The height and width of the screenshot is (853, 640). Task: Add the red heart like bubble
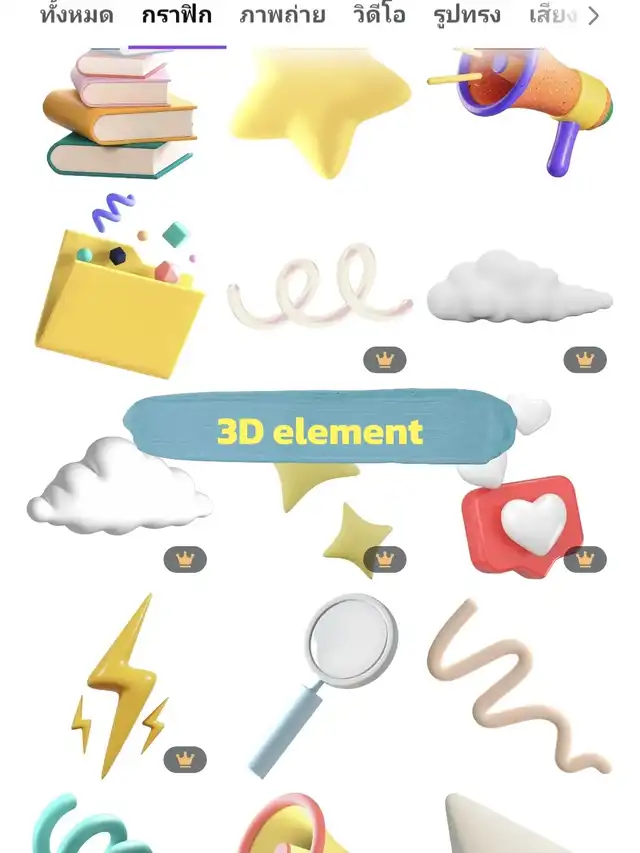click(522, 523)
